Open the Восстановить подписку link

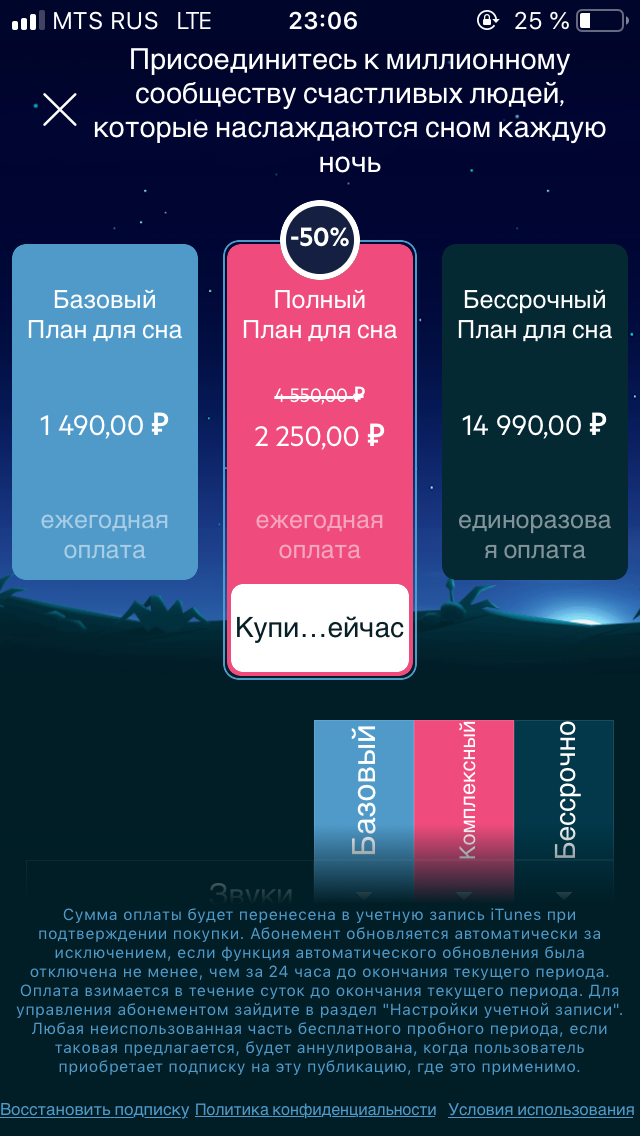click(95, 1109)
